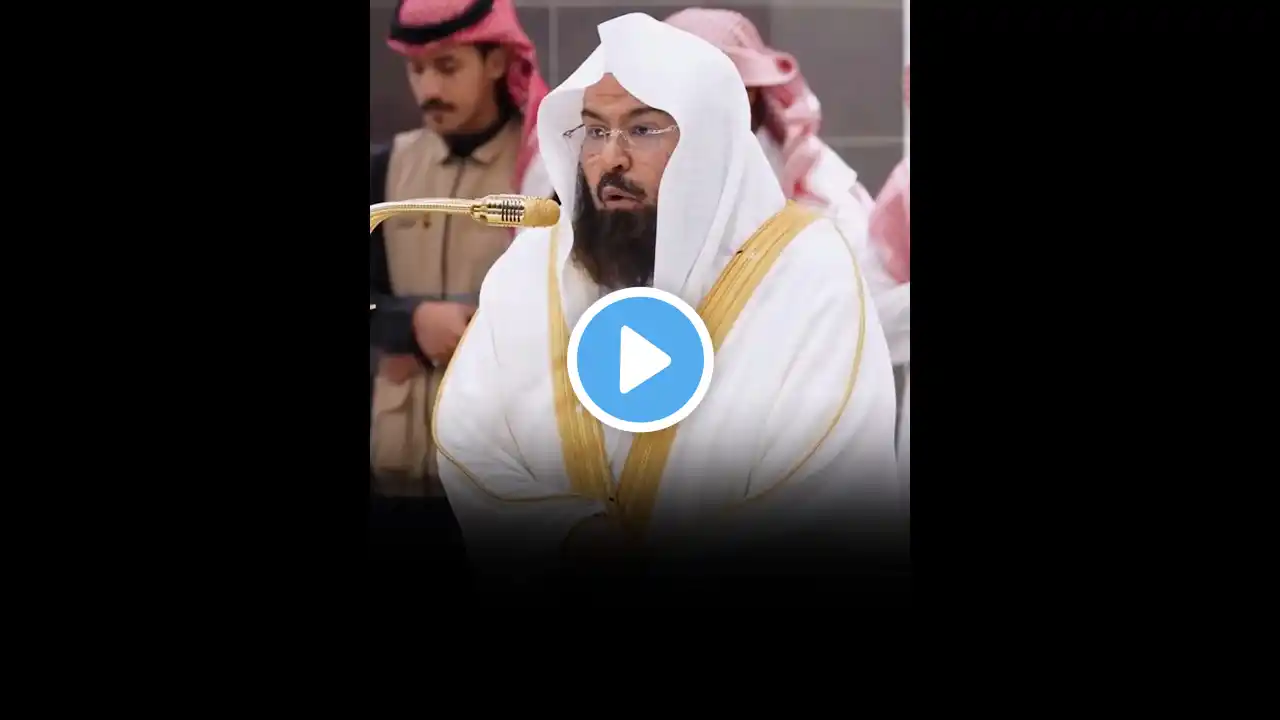Viewport: 1280px width, 720px height.
Task: Play the video with the blue play button
Action: pos(640,360)
